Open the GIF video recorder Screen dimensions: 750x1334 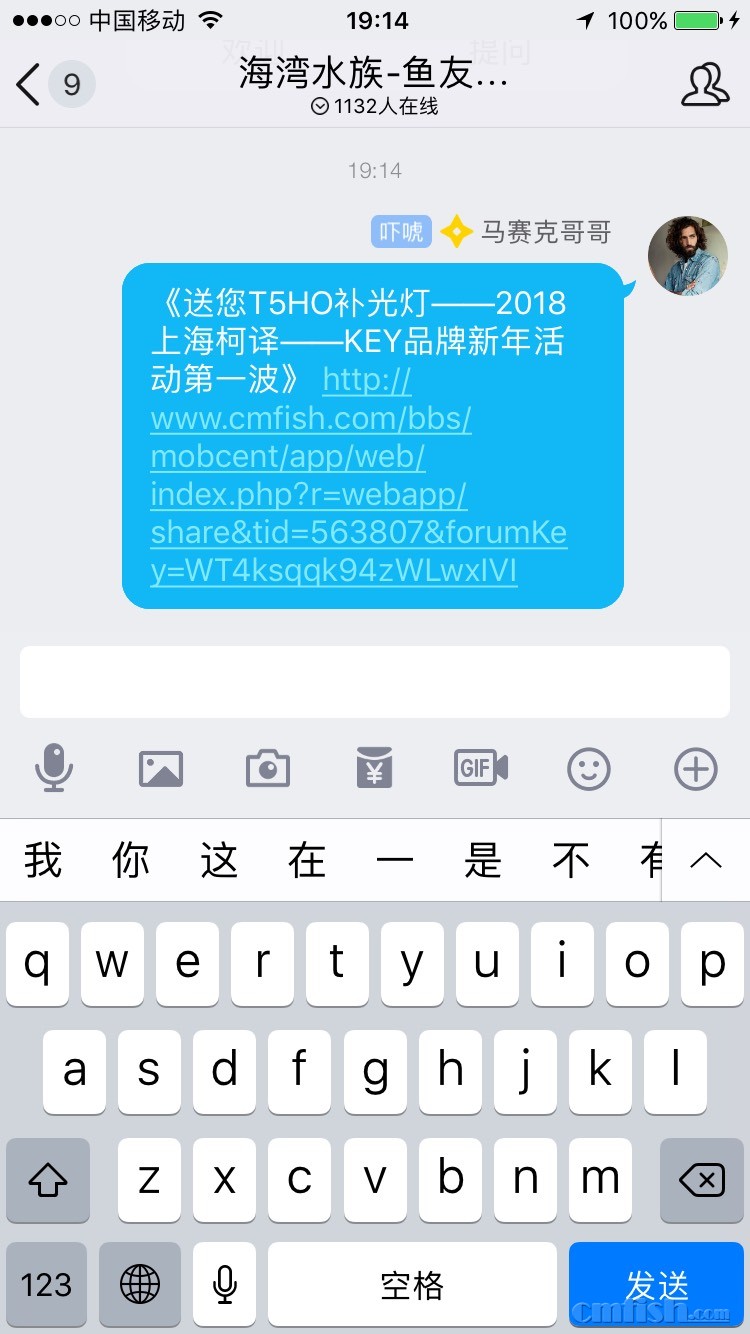point(481,768)
